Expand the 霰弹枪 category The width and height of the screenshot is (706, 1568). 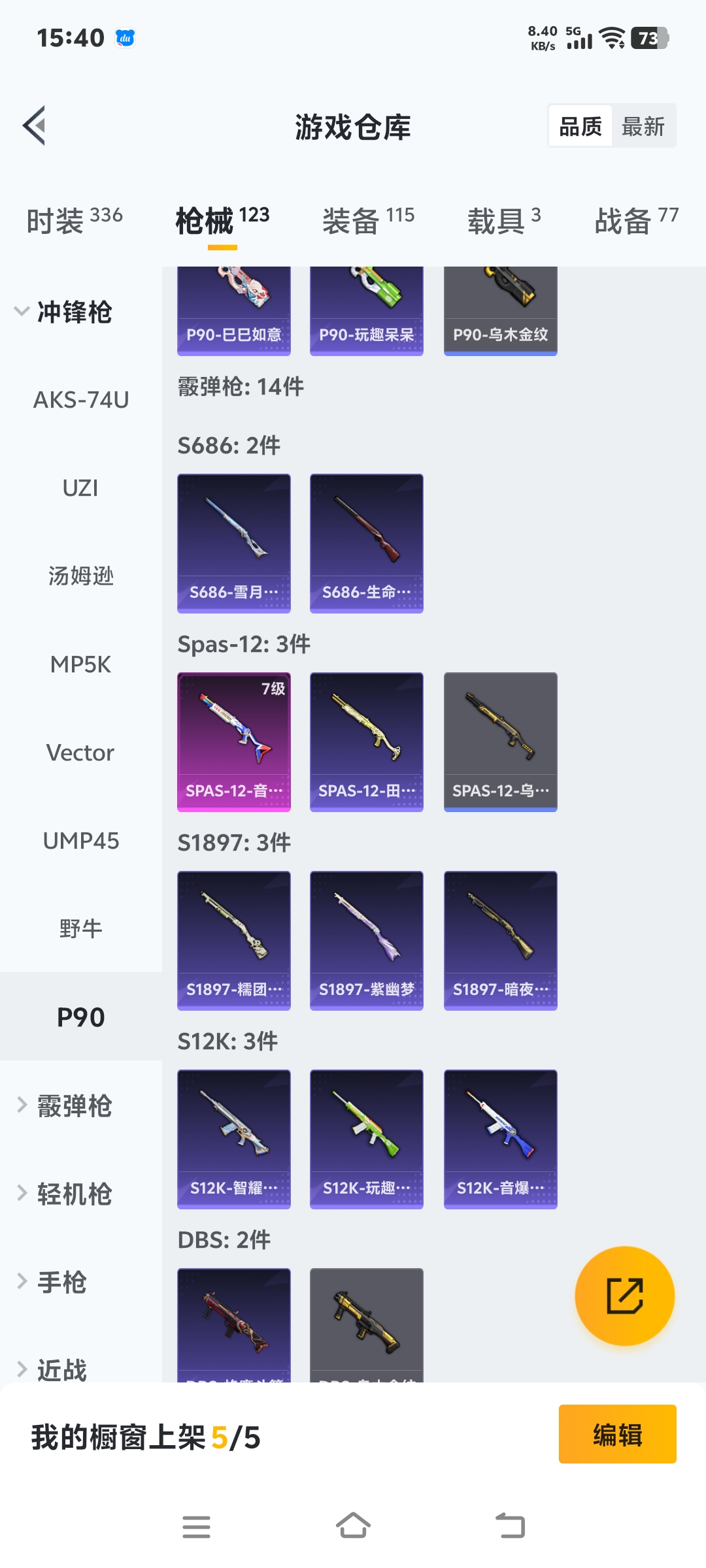coord(65,1105)
